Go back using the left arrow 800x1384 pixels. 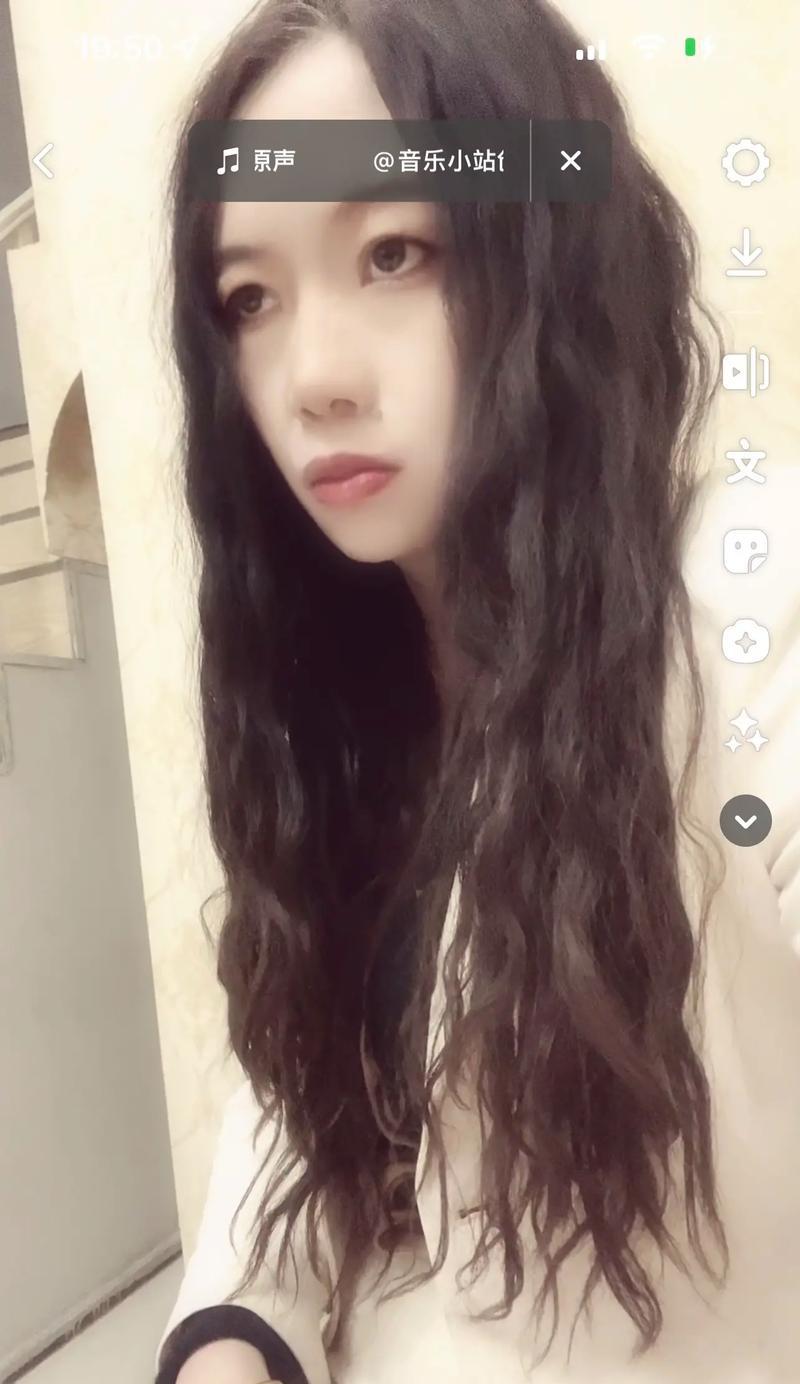pyautogui.click(x=43, y=161)
